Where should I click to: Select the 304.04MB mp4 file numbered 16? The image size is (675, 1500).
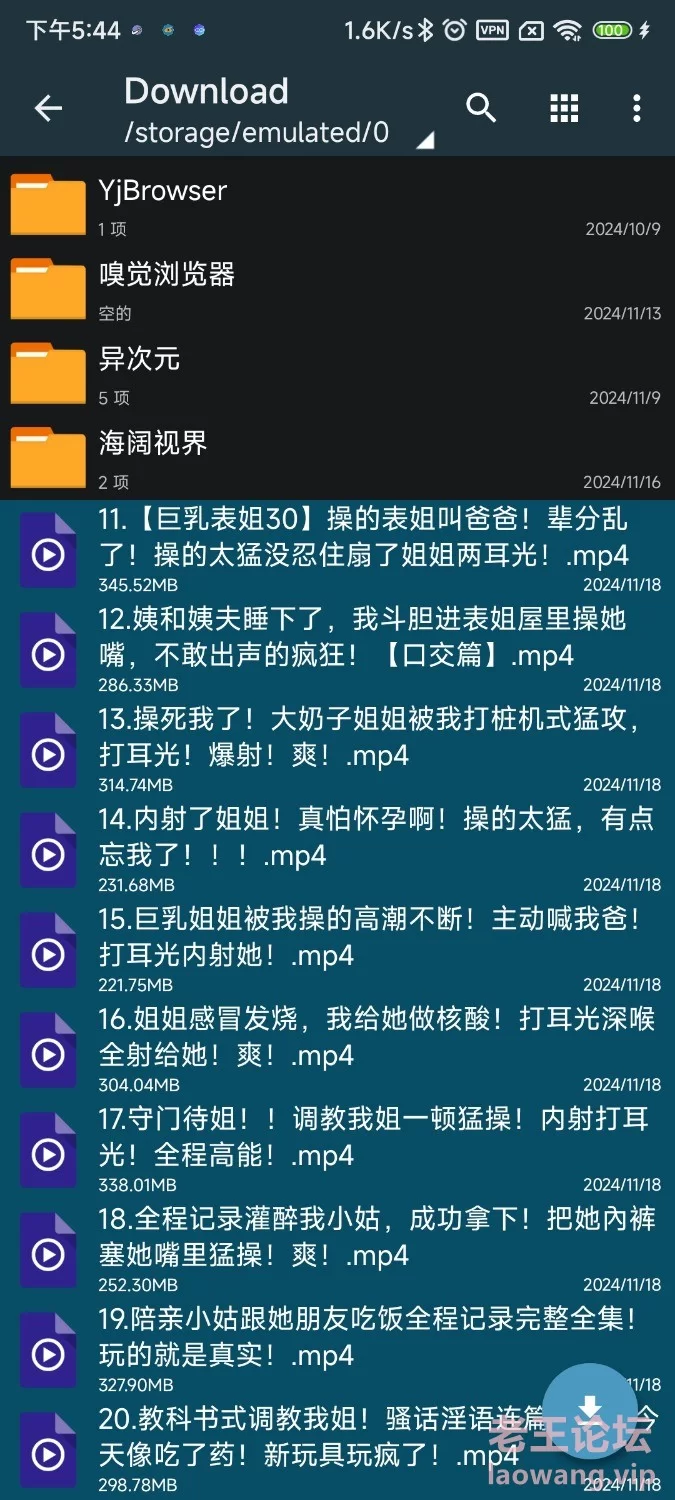click(337, 1050)
